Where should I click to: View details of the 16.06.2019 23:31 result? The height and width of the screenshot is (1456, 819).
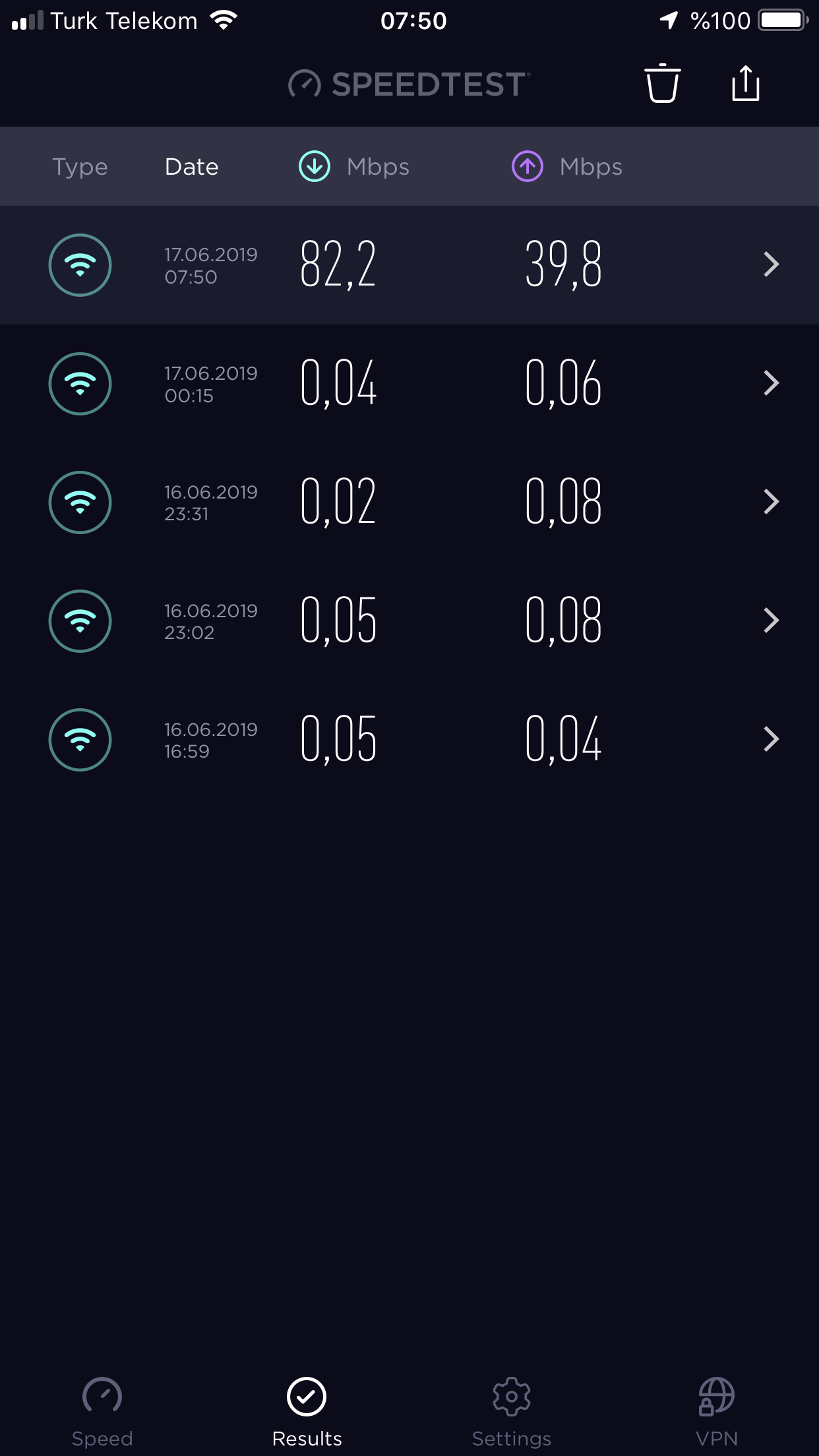click(x=409, y=502)
